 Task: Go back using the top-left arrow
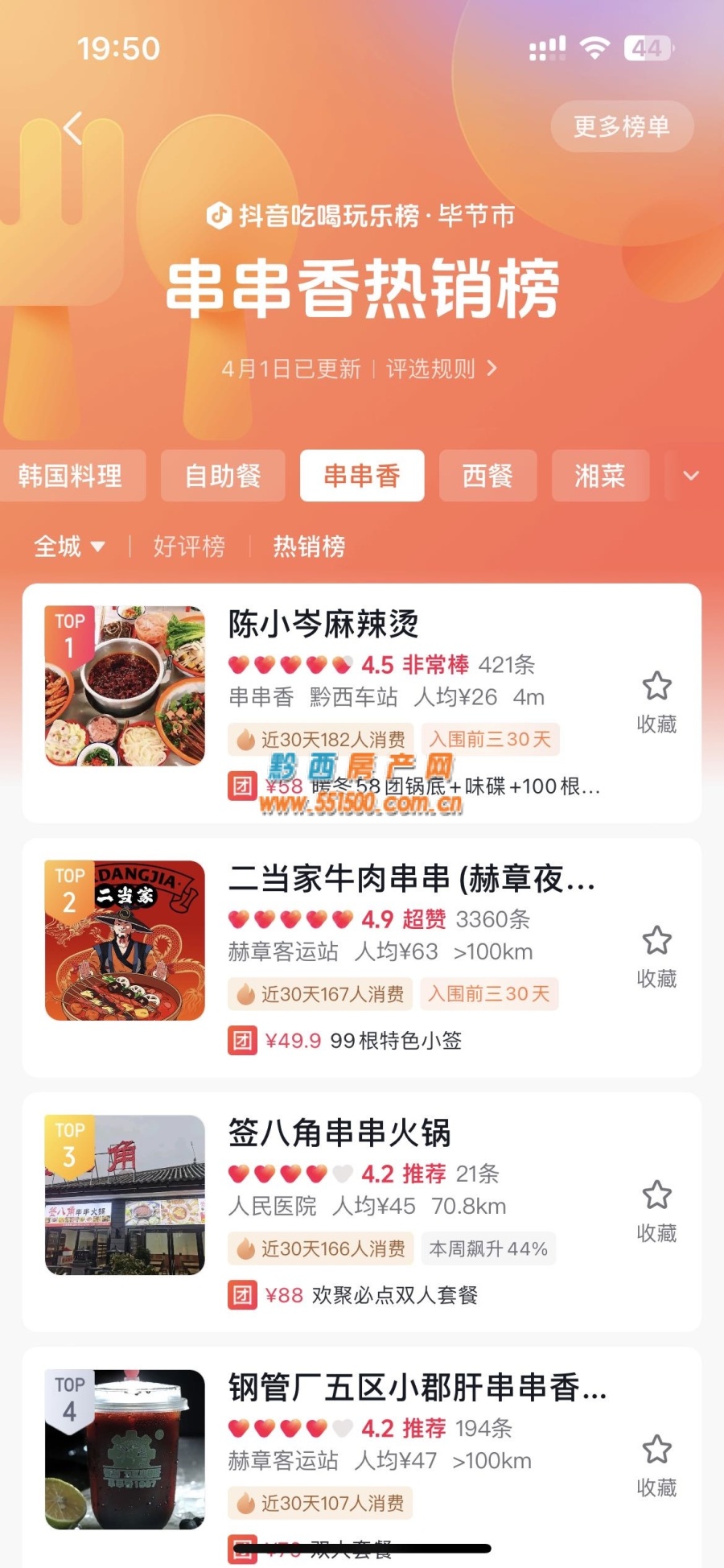click(x=73, y=128)
